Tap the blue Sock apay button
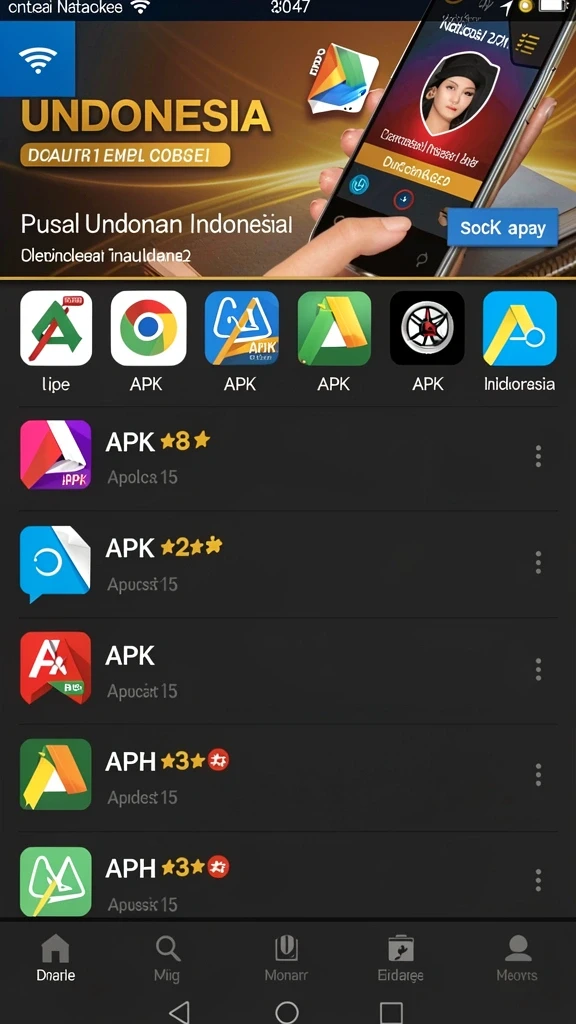Screen dimensions: 576x1024 click(x=502, y=227)
